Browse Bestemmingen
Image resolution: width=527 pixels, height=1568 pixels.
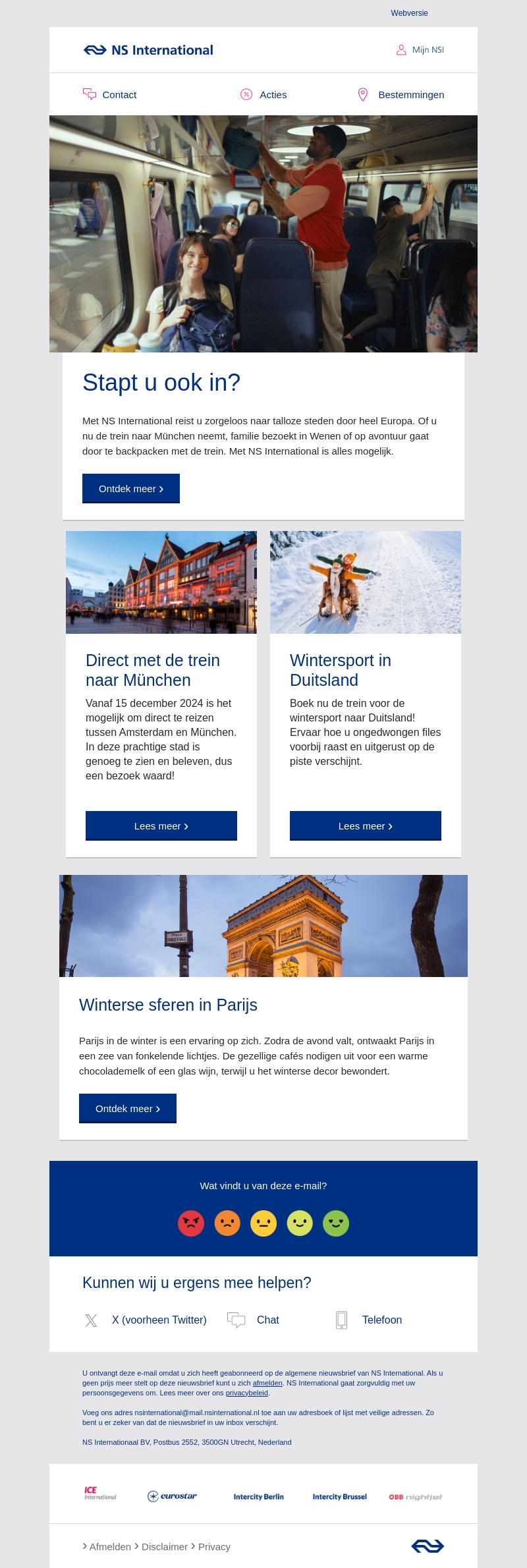[x=401, y=95]
